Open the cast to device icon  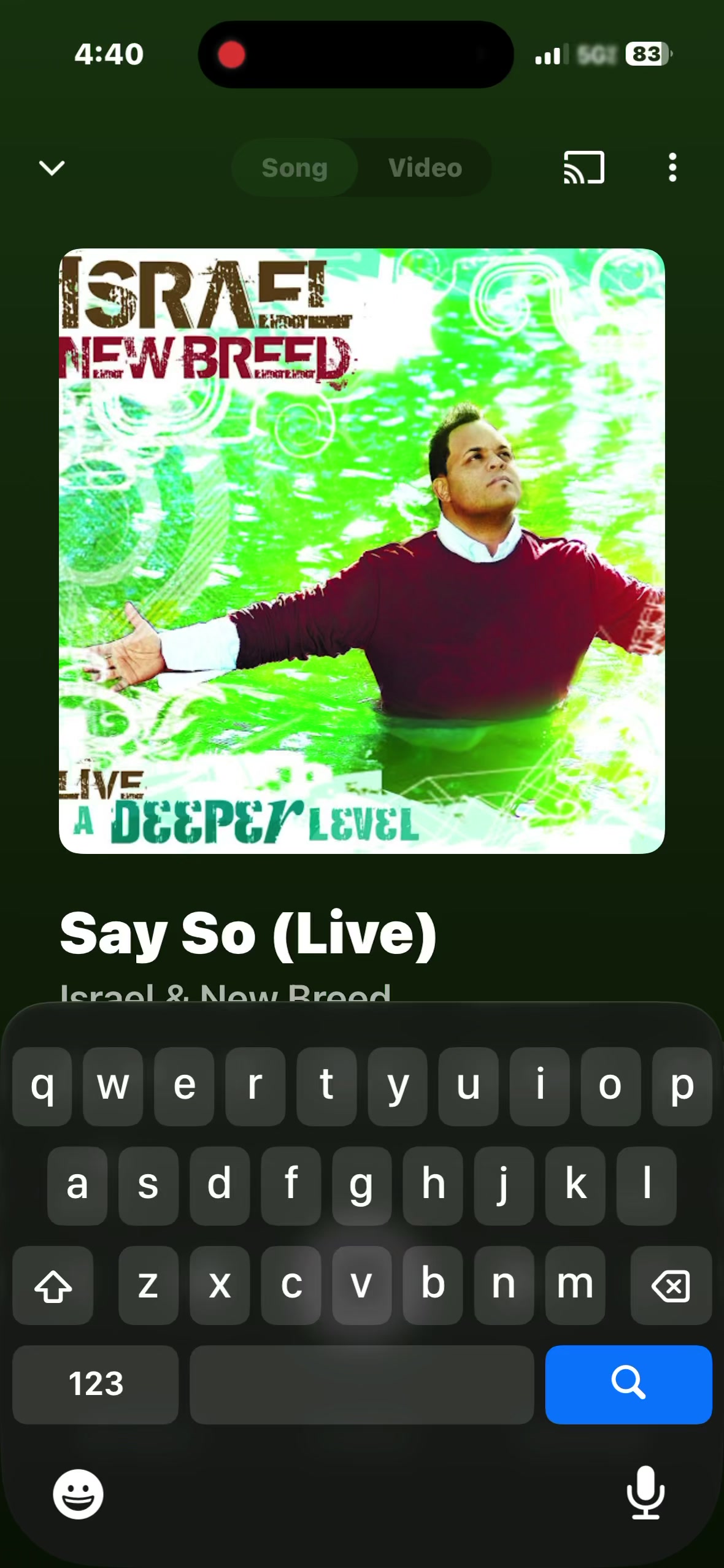(584, 167)
